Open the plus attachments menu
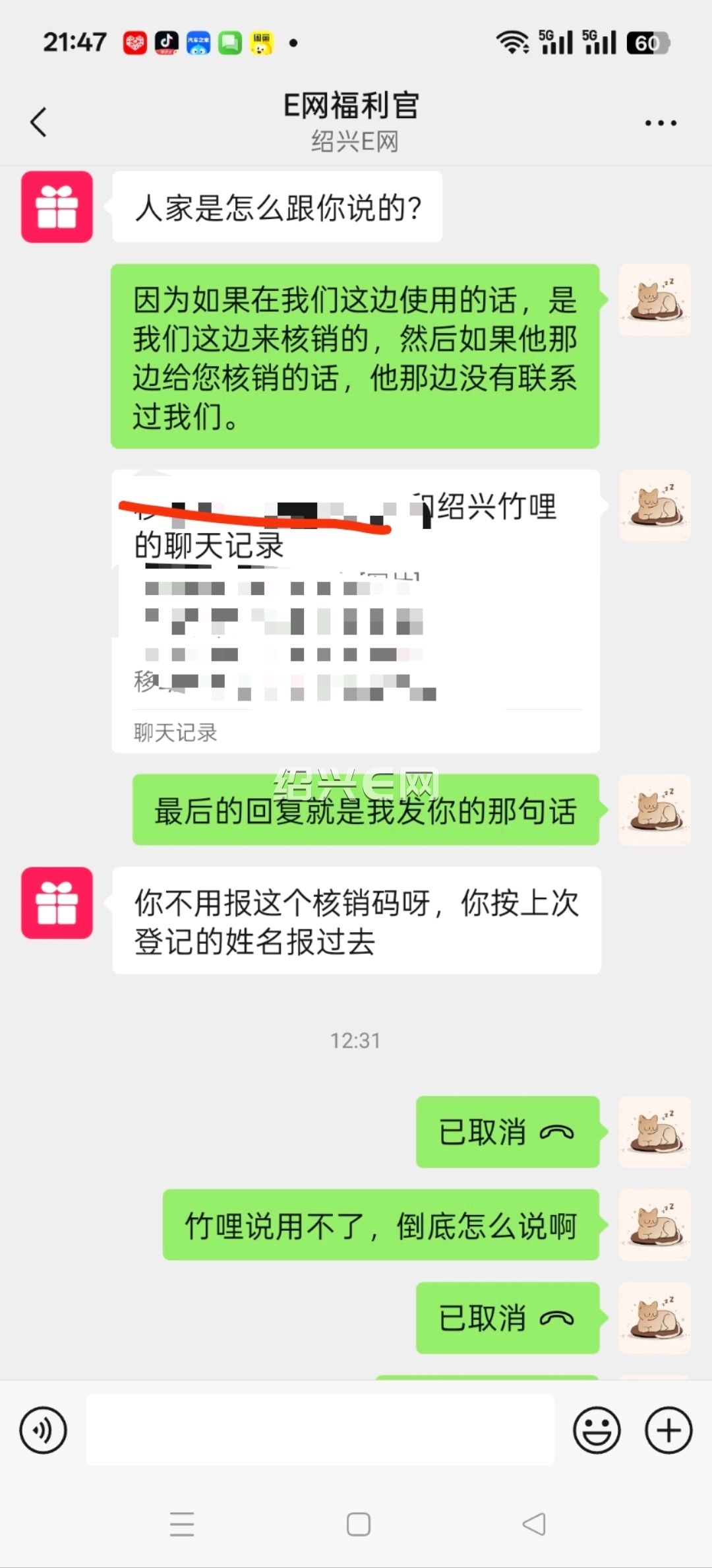 pyautogui.click(x=668, y=1430)
